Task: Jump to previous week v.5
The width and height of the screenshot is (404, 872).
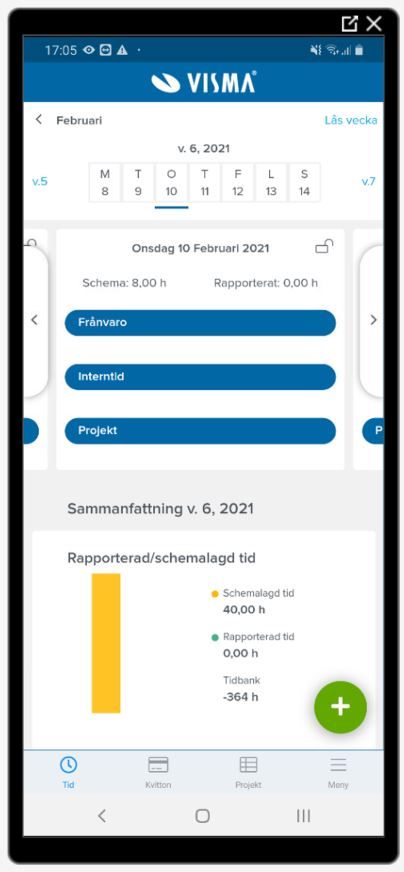Action: [x=40, y=181]
